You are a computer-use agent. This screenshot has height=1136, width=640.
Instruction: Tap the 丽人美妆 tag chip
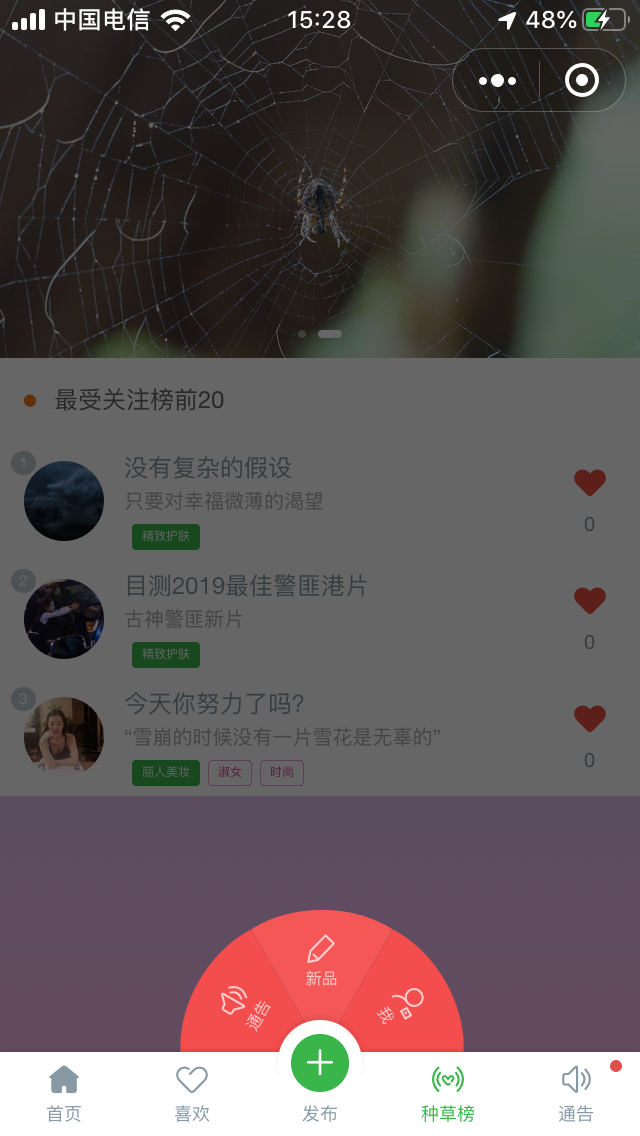pyautogui.click(x=166, y=773)
